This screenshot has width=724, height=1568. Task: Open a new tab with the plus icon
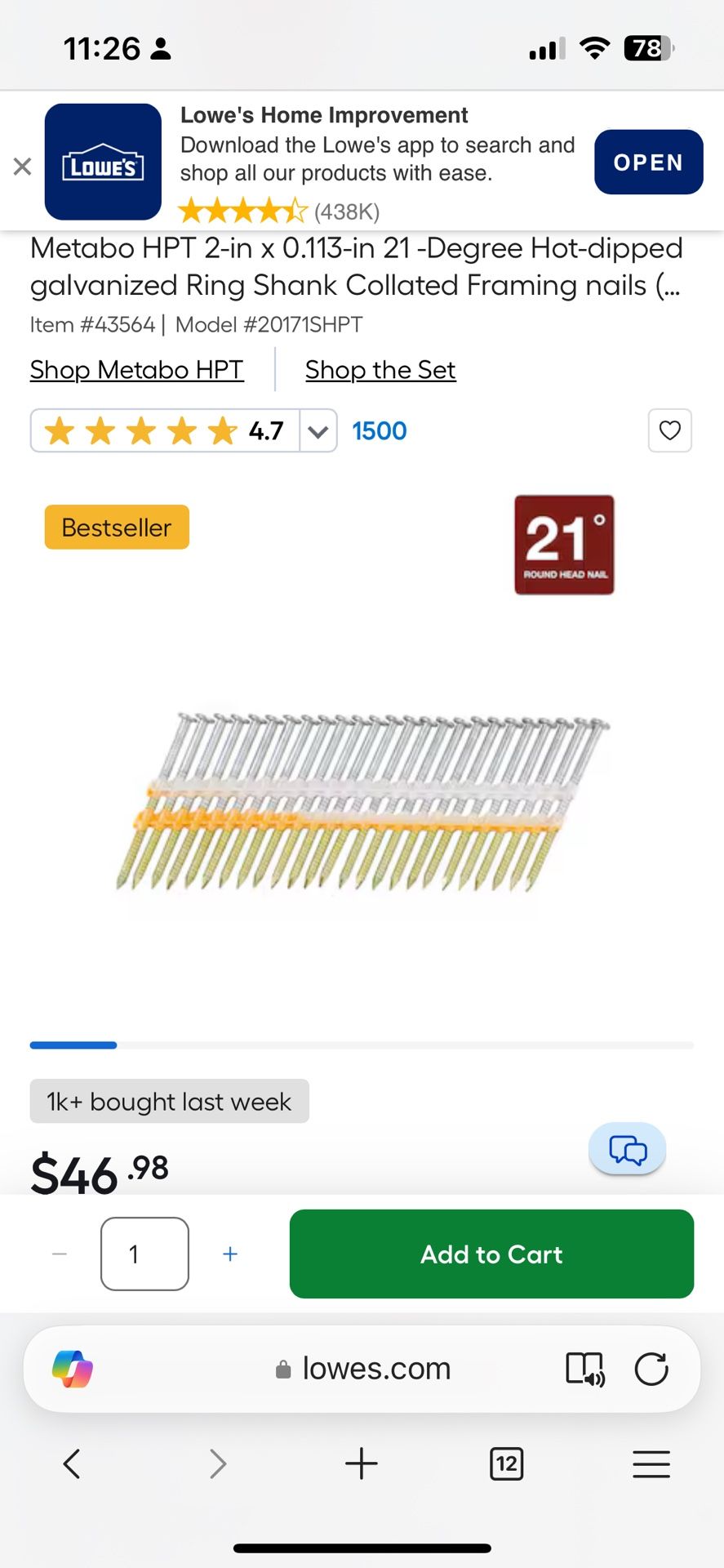pos(362,1463)
